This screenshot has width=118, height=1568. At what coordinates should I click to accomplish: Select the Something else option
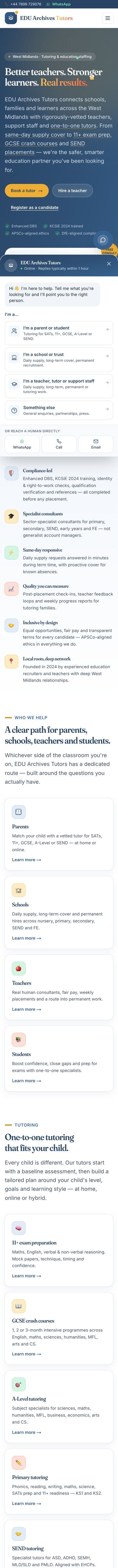[x=59, y=410]
